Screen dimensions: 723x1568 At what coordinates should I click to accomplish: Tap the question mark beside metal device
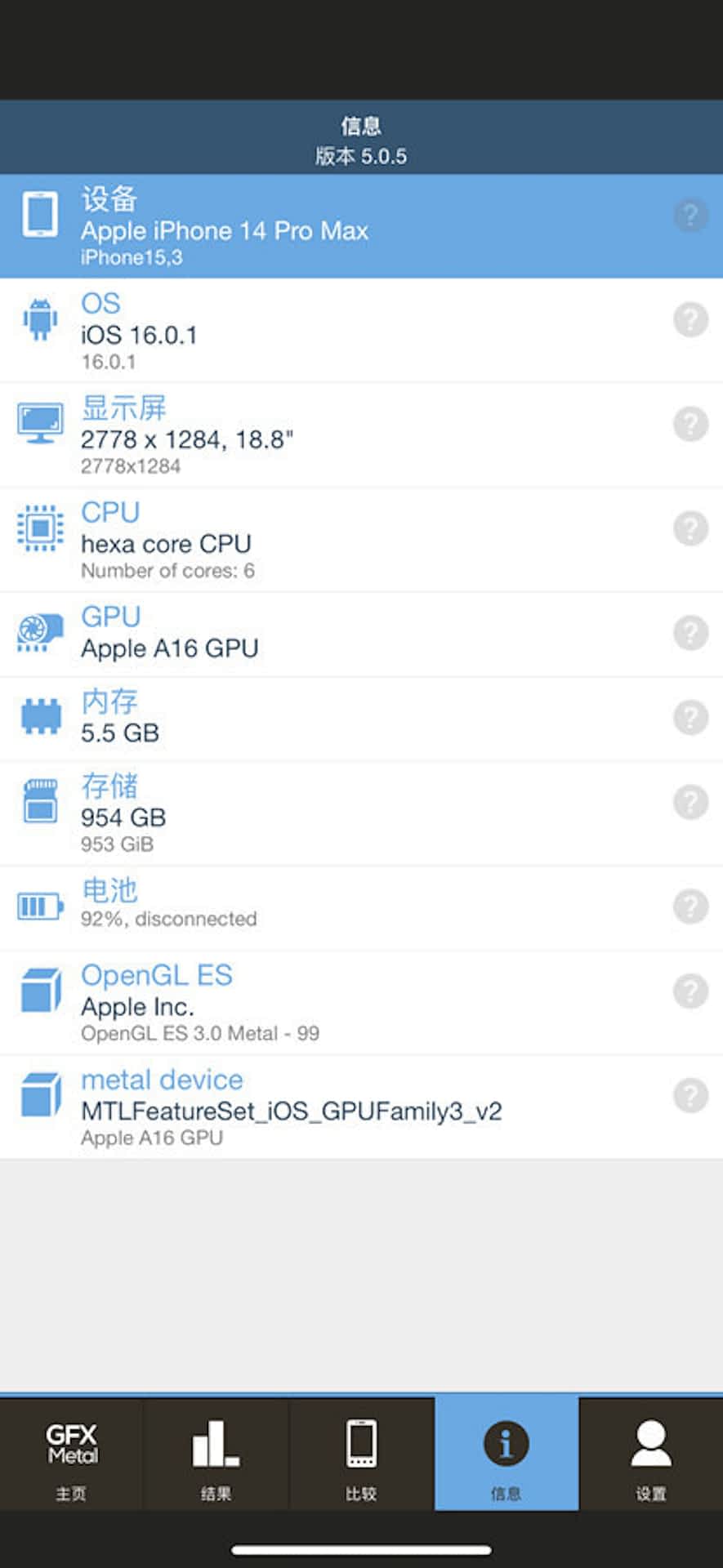691,1096
